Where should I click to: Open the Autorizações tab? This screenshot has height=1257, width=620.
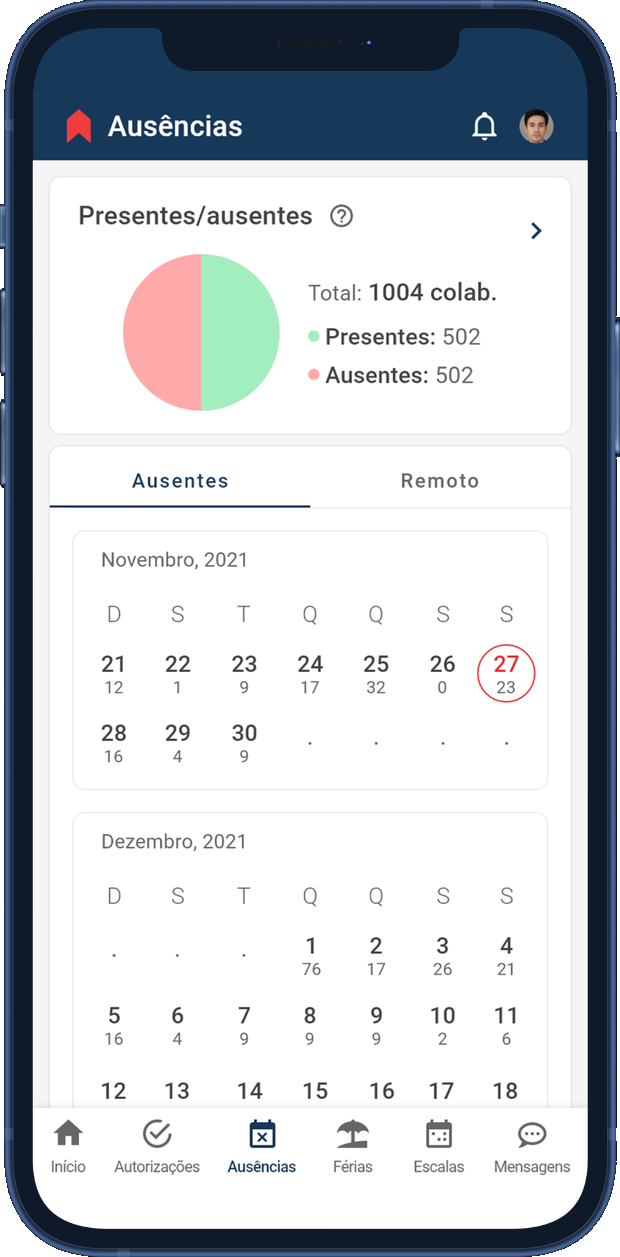click(157, 1147)
